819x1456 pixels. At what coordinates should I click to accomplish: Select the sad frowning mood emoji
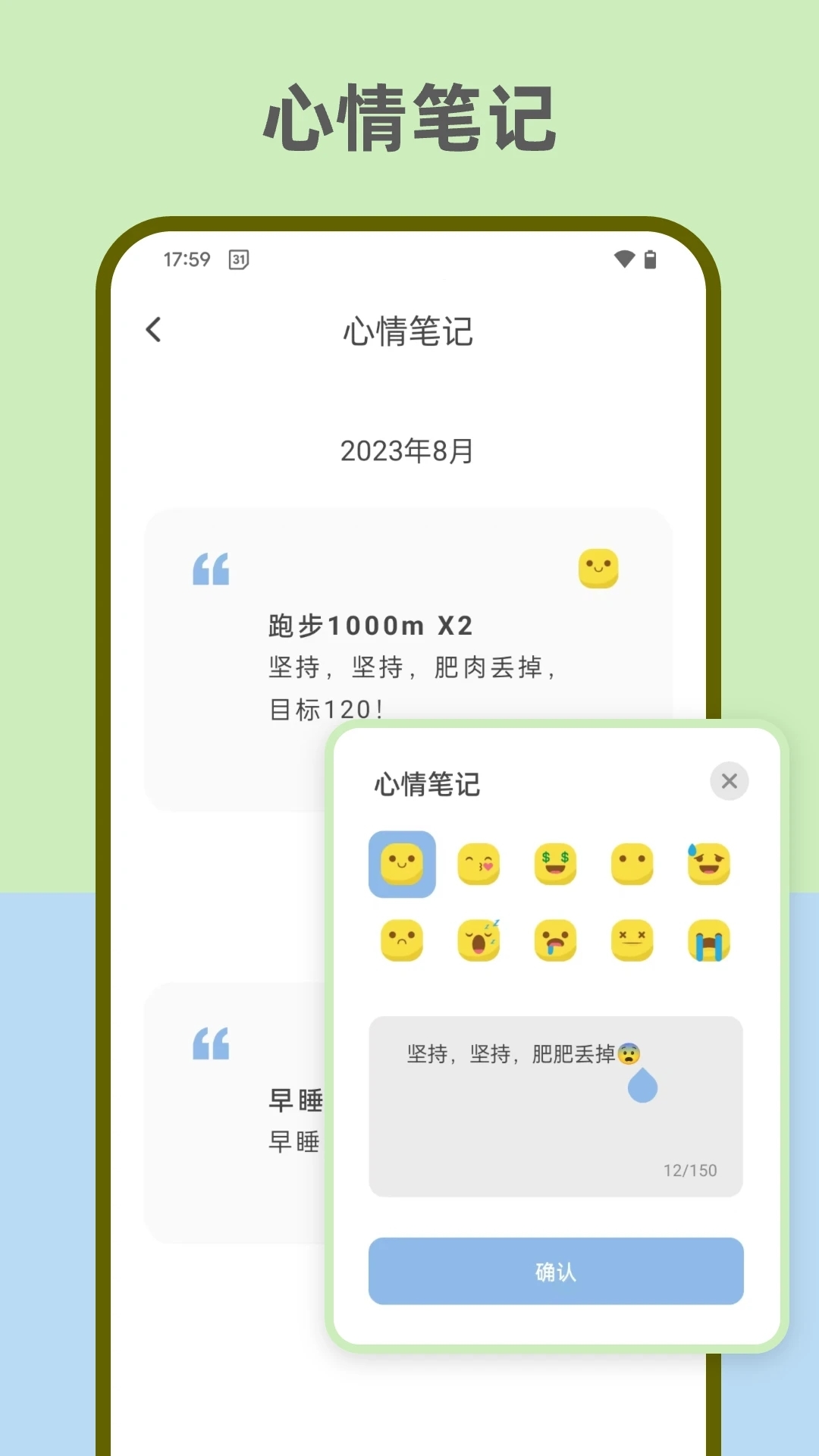(401, 940)
